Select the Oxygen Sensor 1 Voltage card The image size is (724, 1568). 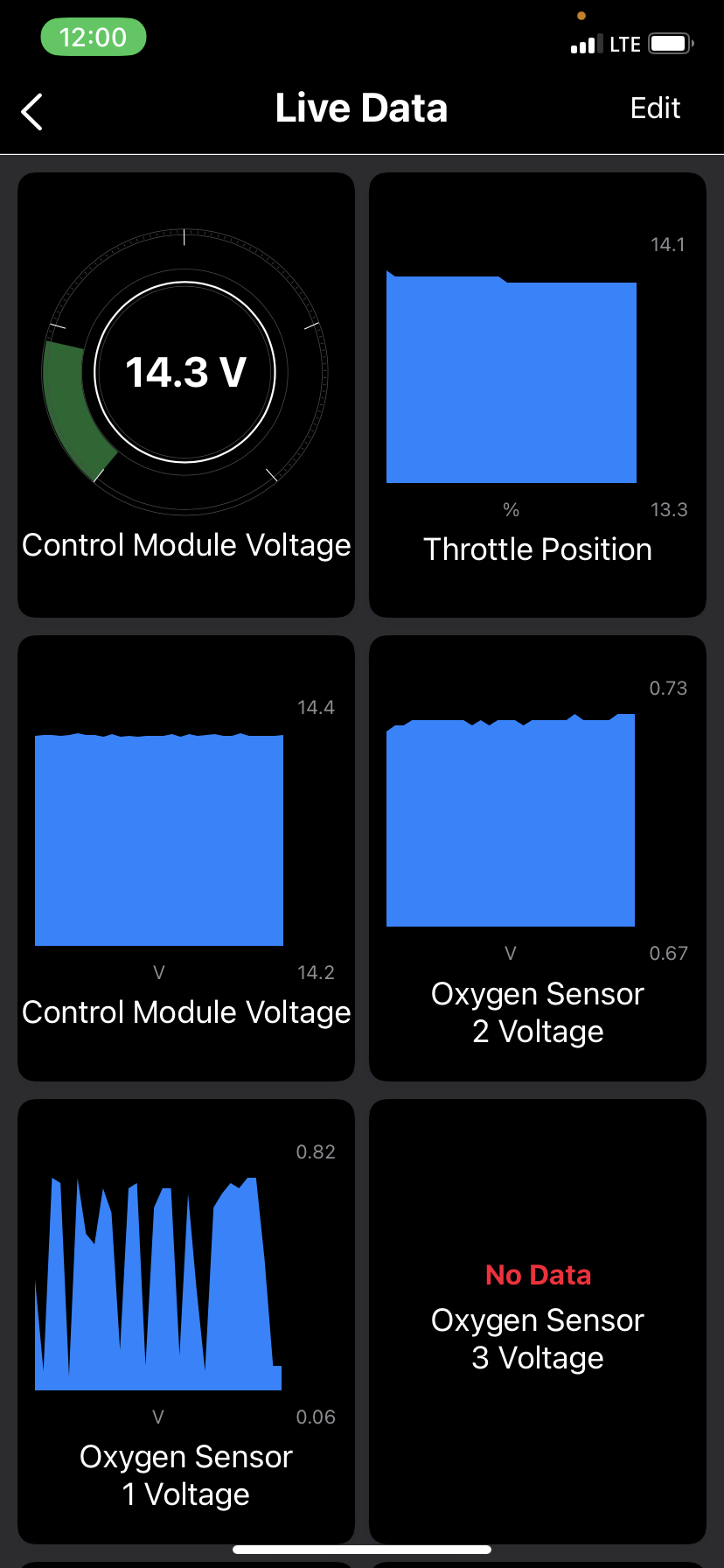pos(186,1321)
